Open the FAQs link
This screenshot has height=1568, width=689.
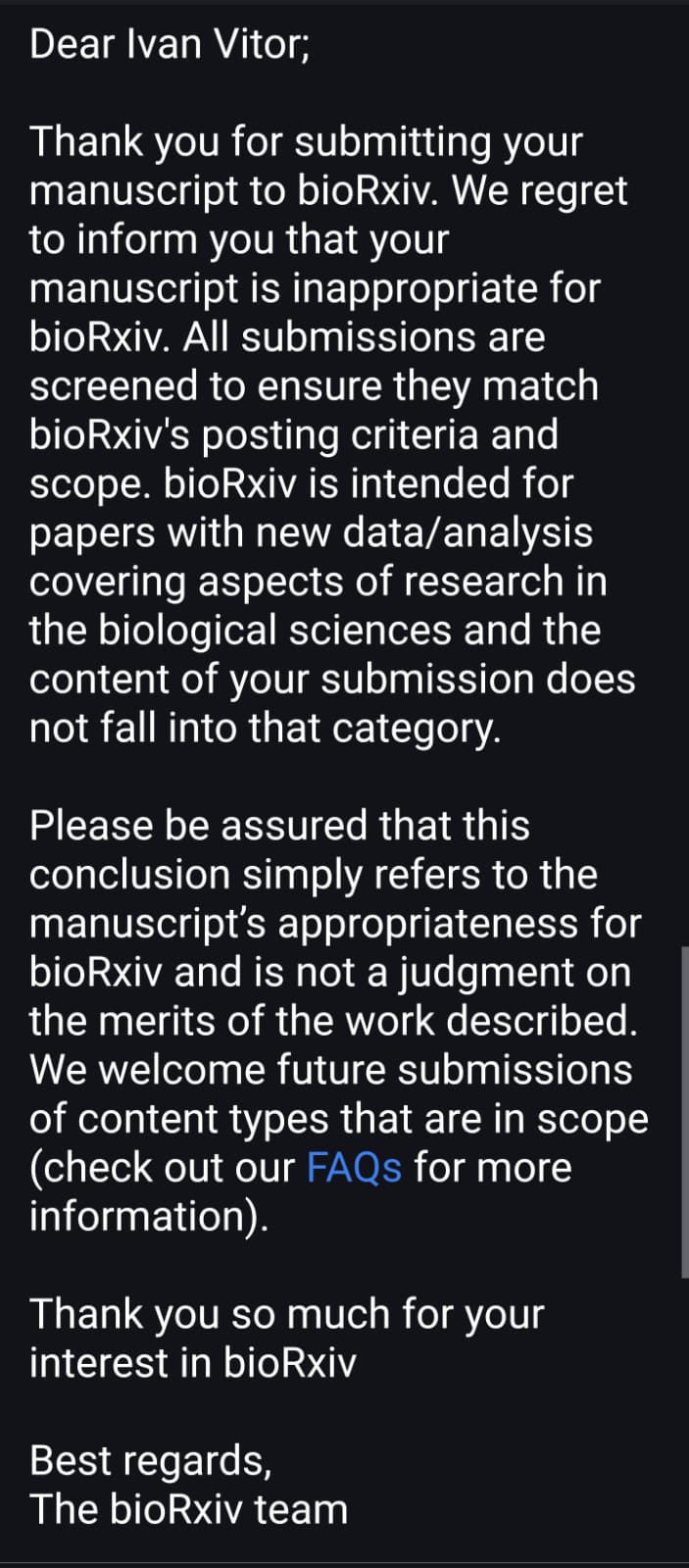point(354,1168)
